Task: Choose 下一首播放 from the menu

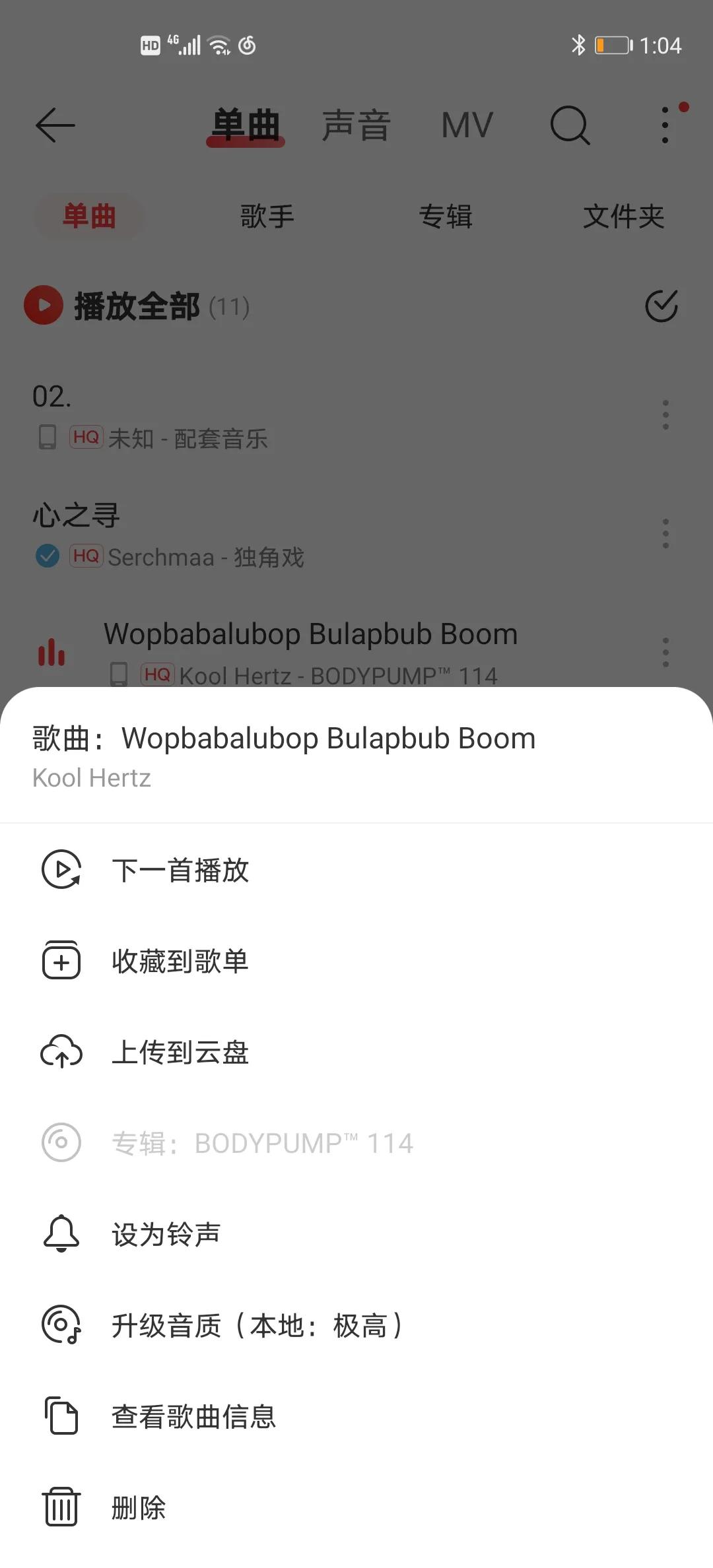Action: click(x=180, y=870)
